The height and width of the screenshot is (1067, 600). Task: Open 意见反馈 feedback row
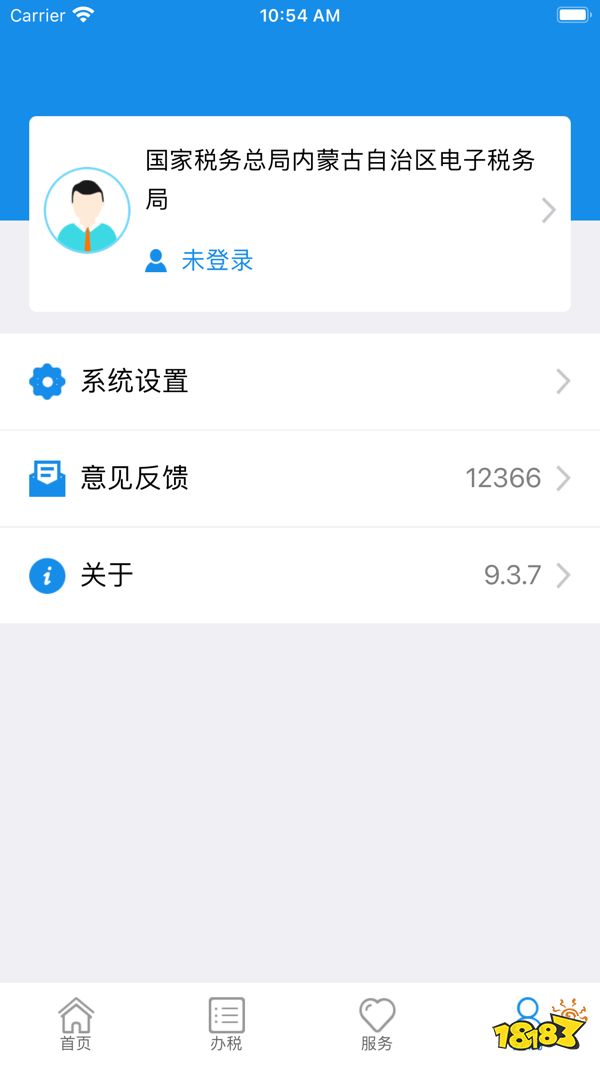(300, 479)
